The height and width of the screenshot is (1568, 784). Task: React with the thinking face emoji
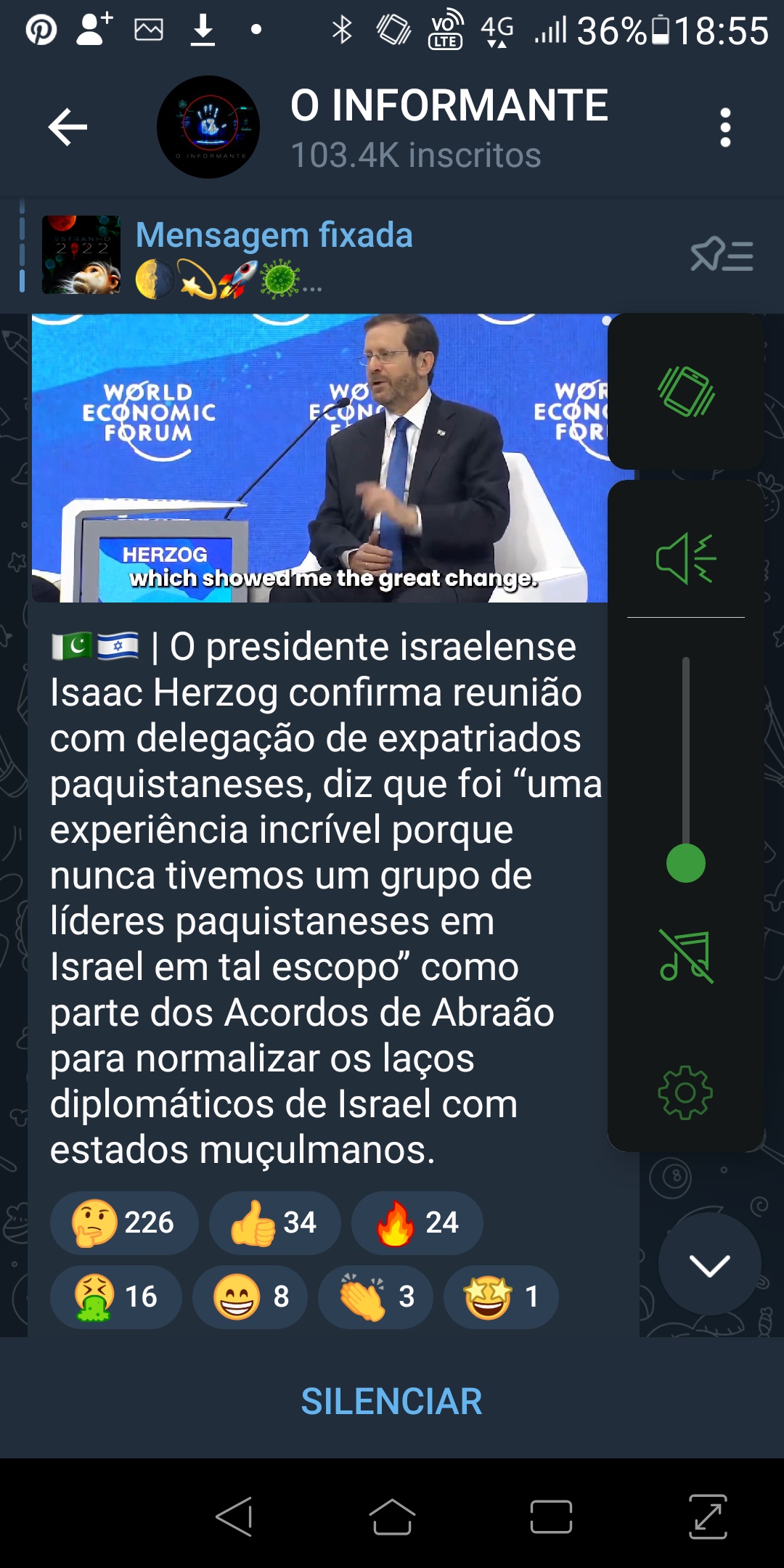pos(124,1222)
